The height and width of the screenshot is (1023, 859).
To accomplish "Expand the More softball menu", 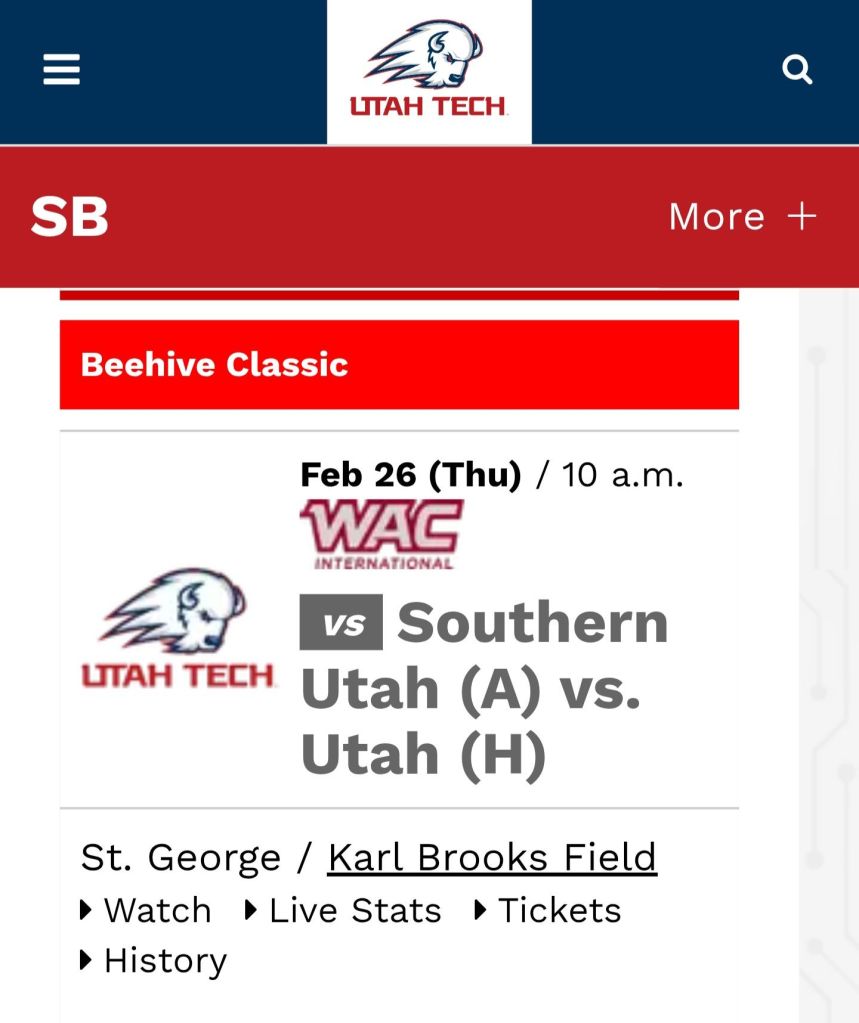I will [x=742, y=216].
